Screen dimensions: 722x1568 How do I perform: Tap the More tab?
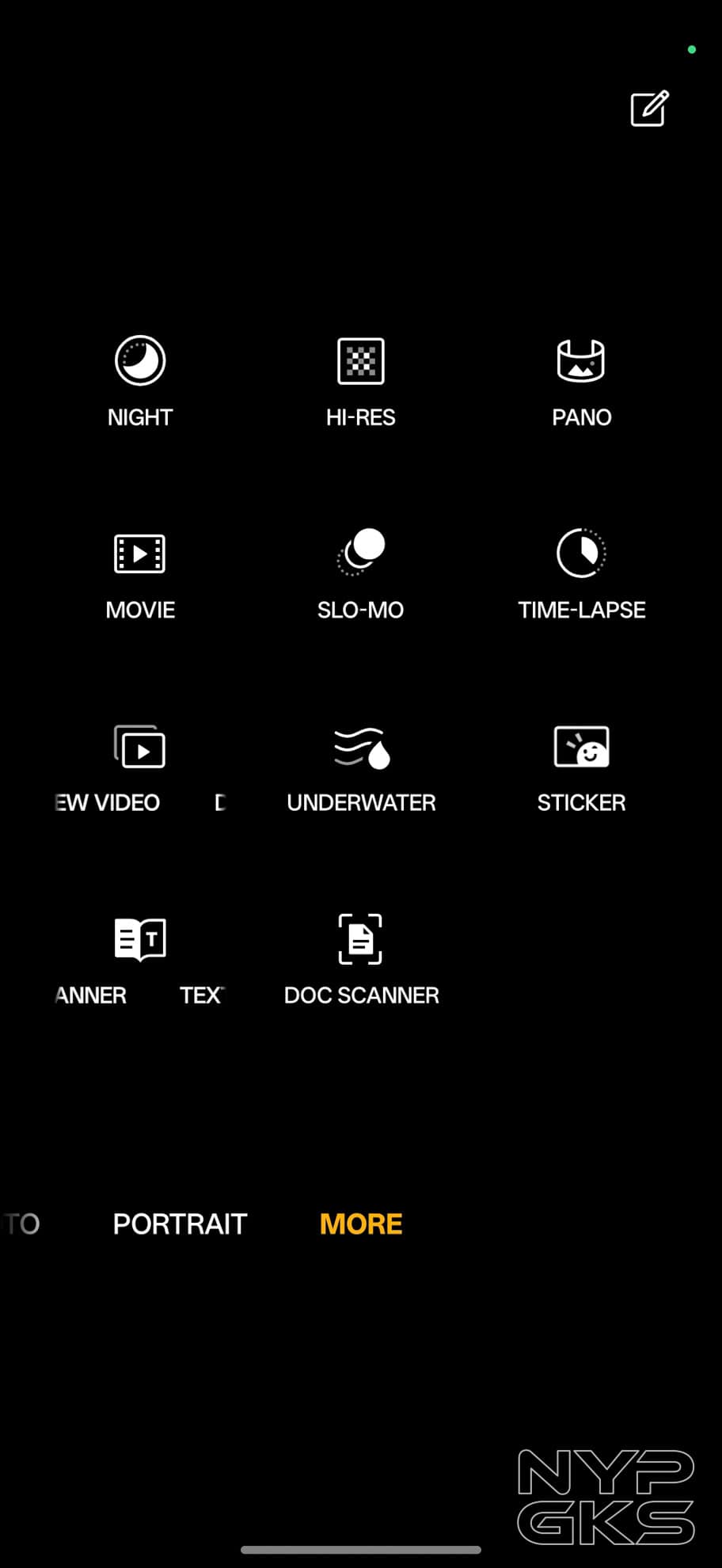[360, 1224]
